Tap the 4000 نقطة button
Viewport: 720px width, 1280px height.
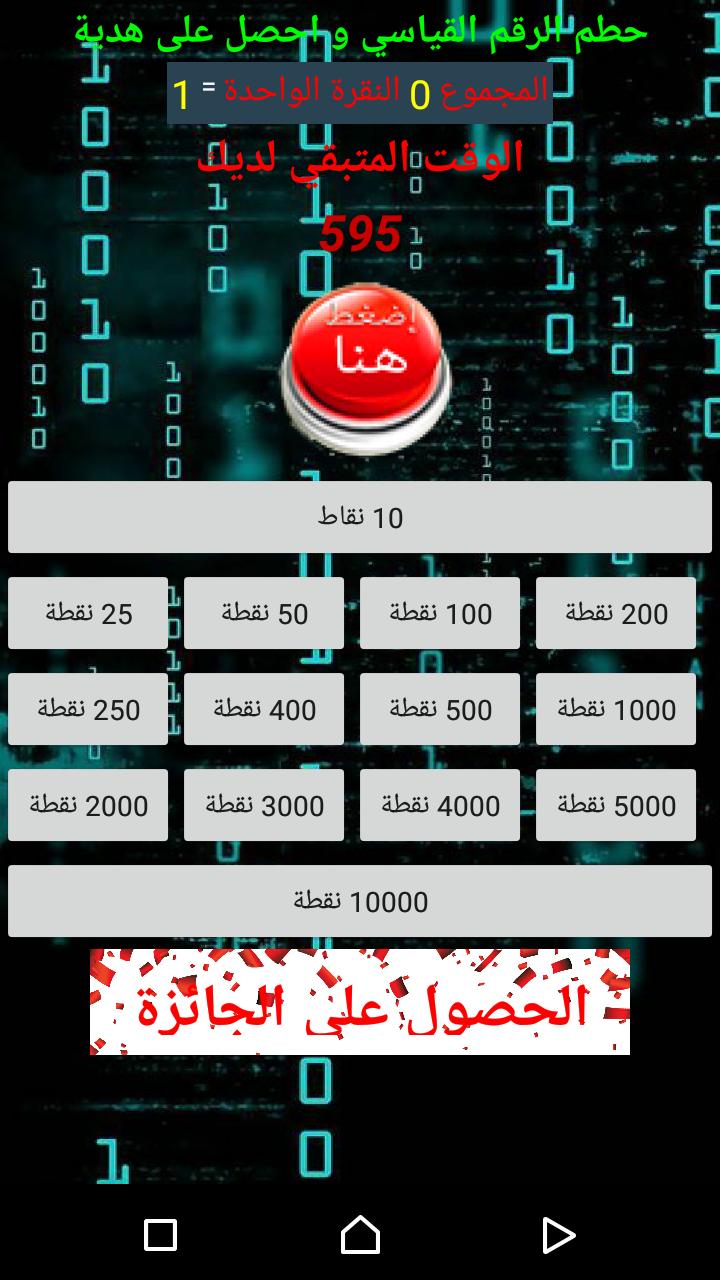440,805
